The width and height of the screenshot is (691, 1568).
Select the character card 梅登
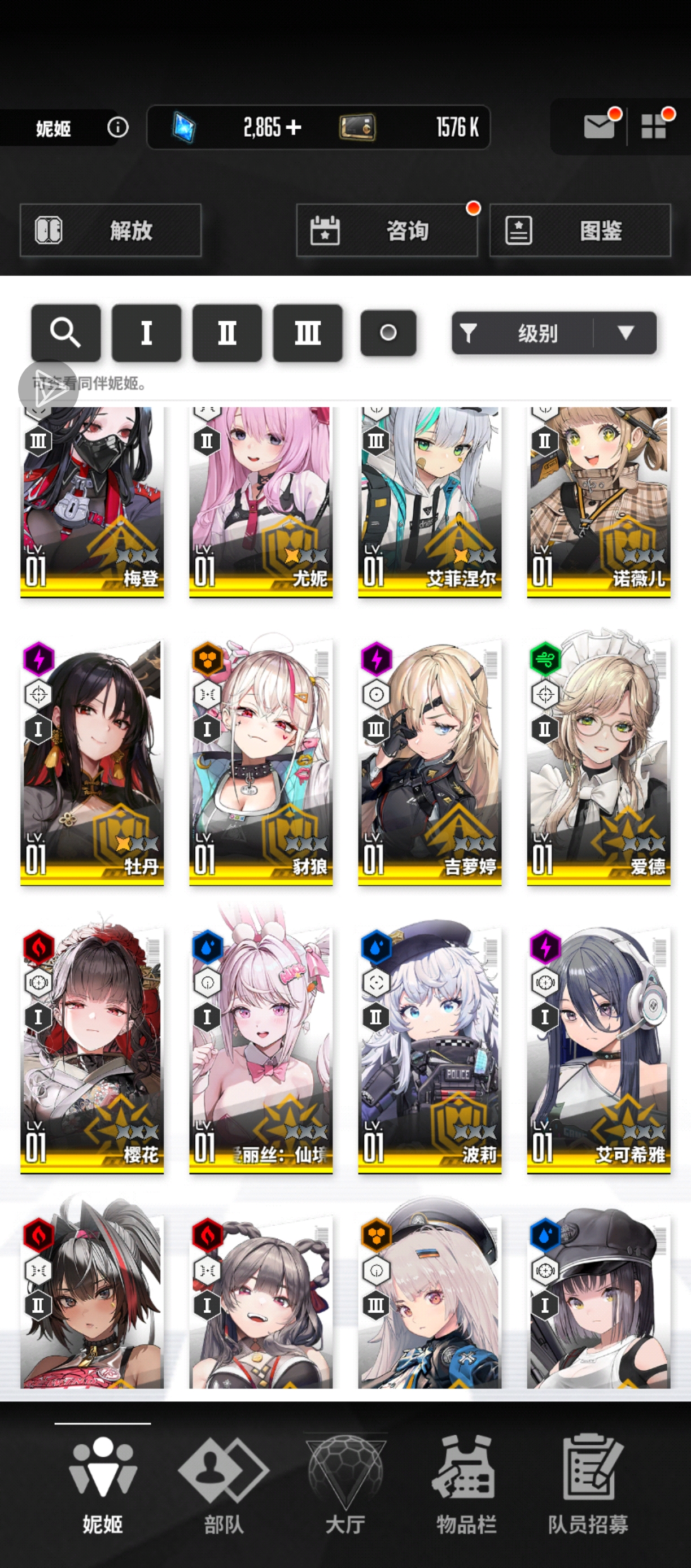(x=92, y=502)
